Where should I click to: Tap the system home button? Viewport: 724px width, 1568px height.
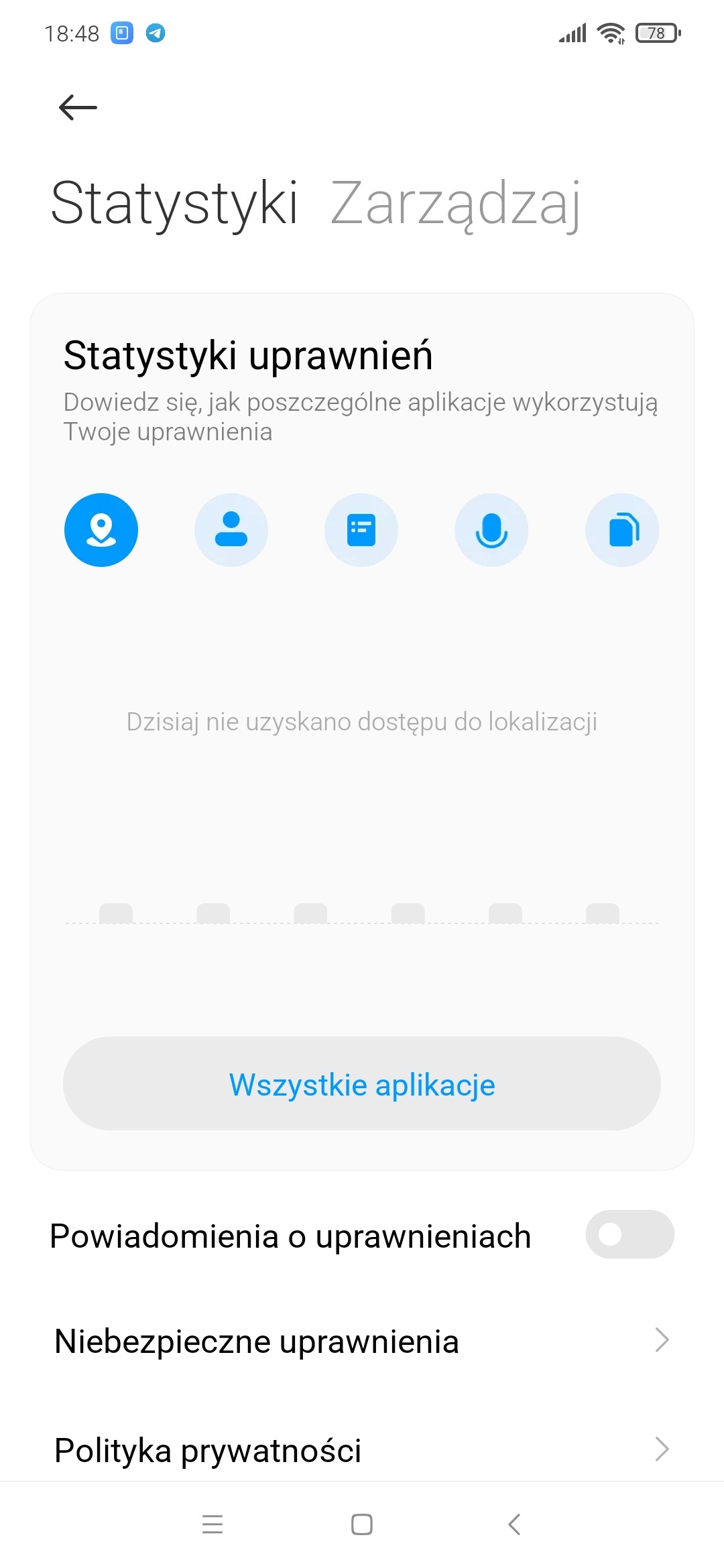(362, 1524)
